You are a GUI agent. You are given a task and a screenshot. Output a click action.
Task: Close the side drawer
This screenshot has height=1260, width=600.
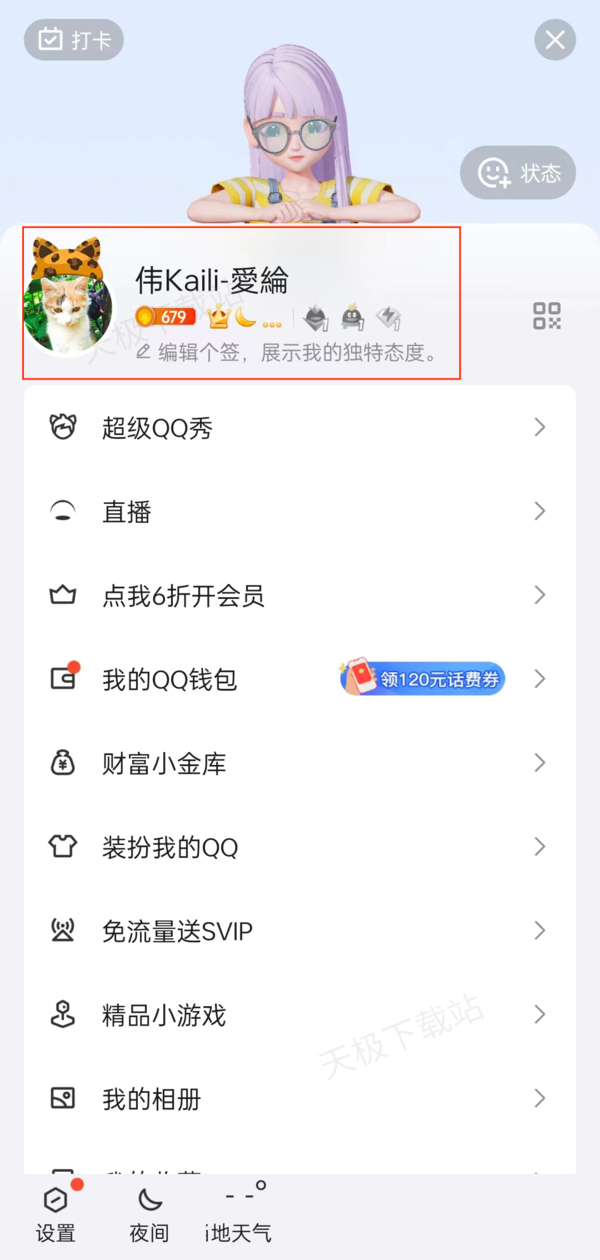pyautogui.click(x=555, y=40)
